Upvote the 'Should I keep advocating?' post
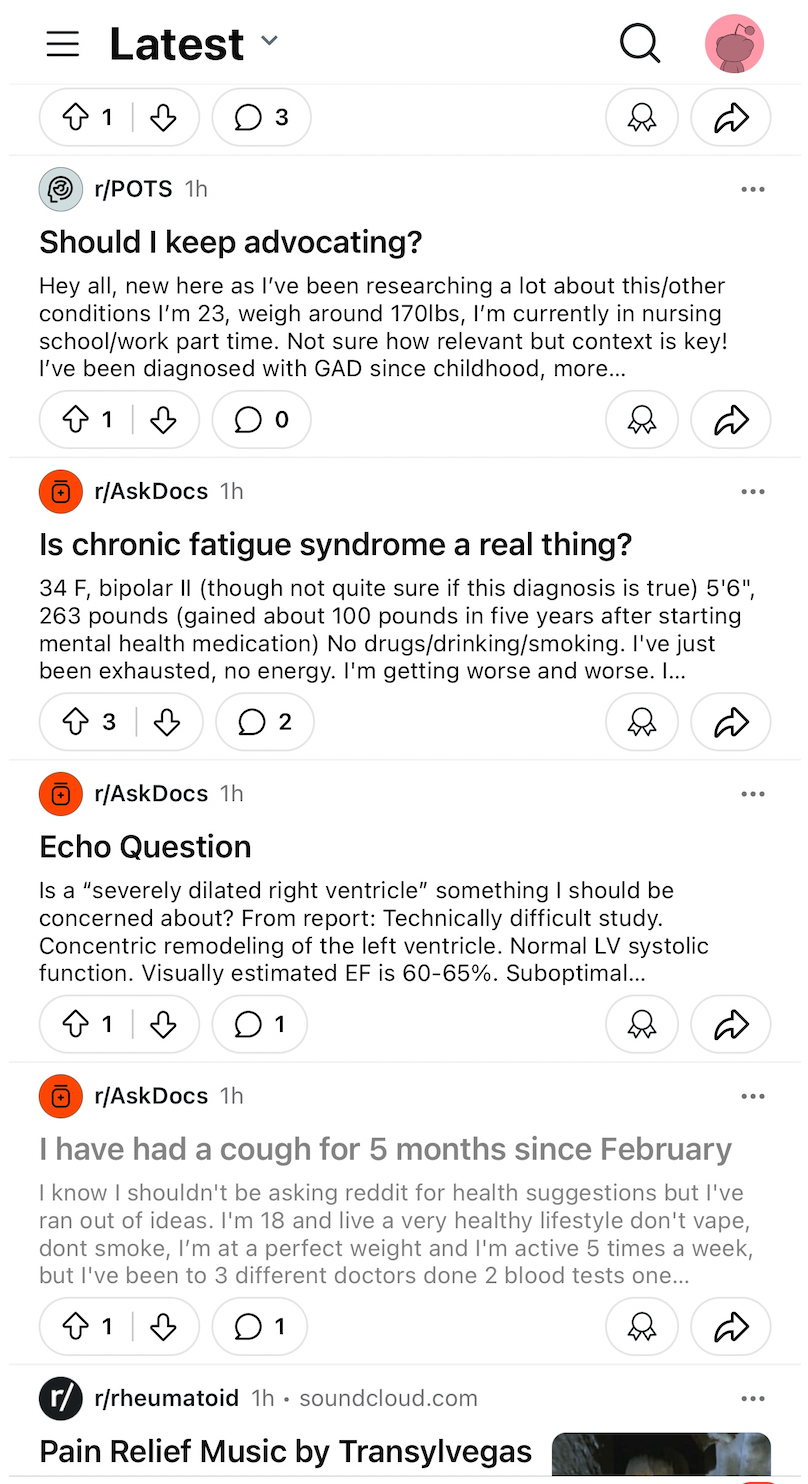Screen dimensions: 808x1484 point(76,420)
